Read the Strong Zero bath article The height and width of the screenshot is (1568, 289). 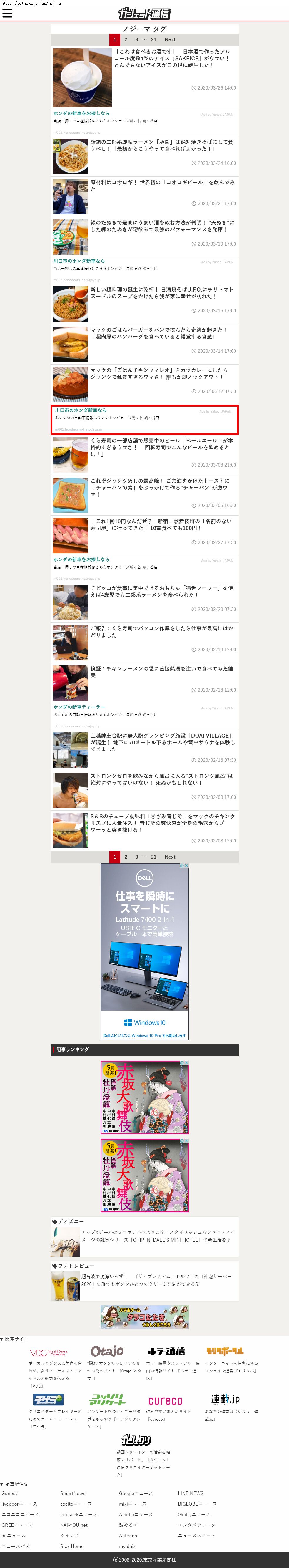[x=161, y=779]
